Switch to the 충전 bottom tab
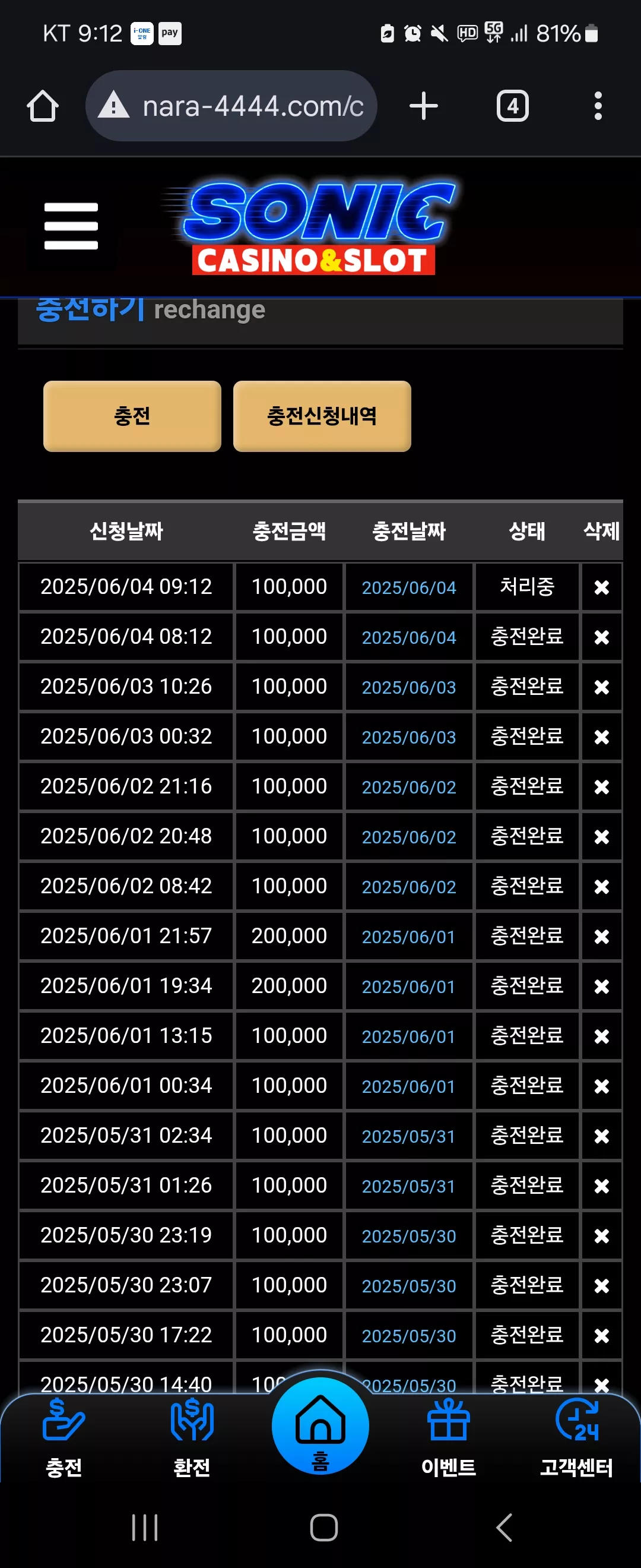Image resolution: width=641 pixels, height=1568 pixels. 64,1439
